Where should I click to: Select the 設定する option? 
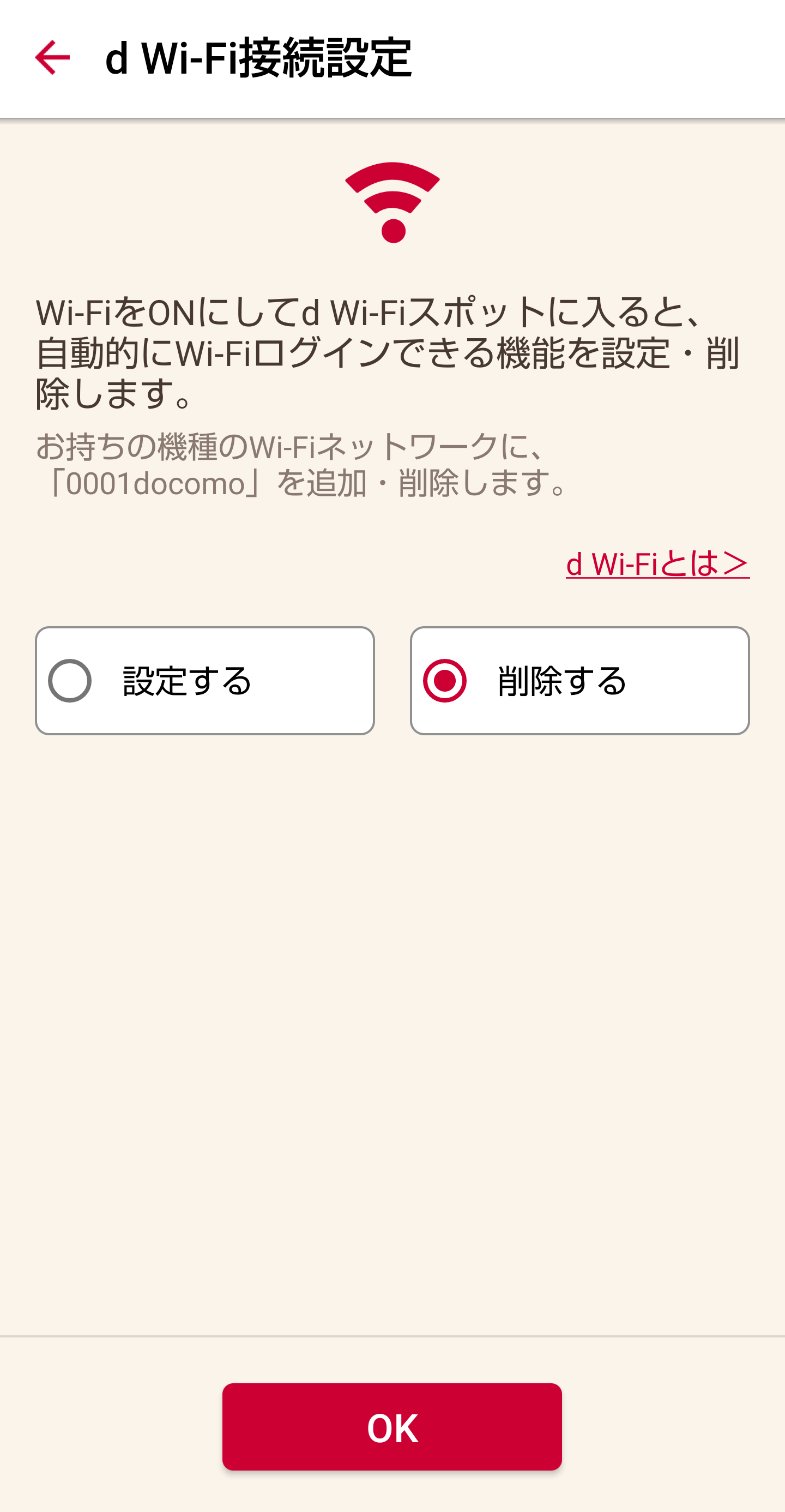coord(205,680)
